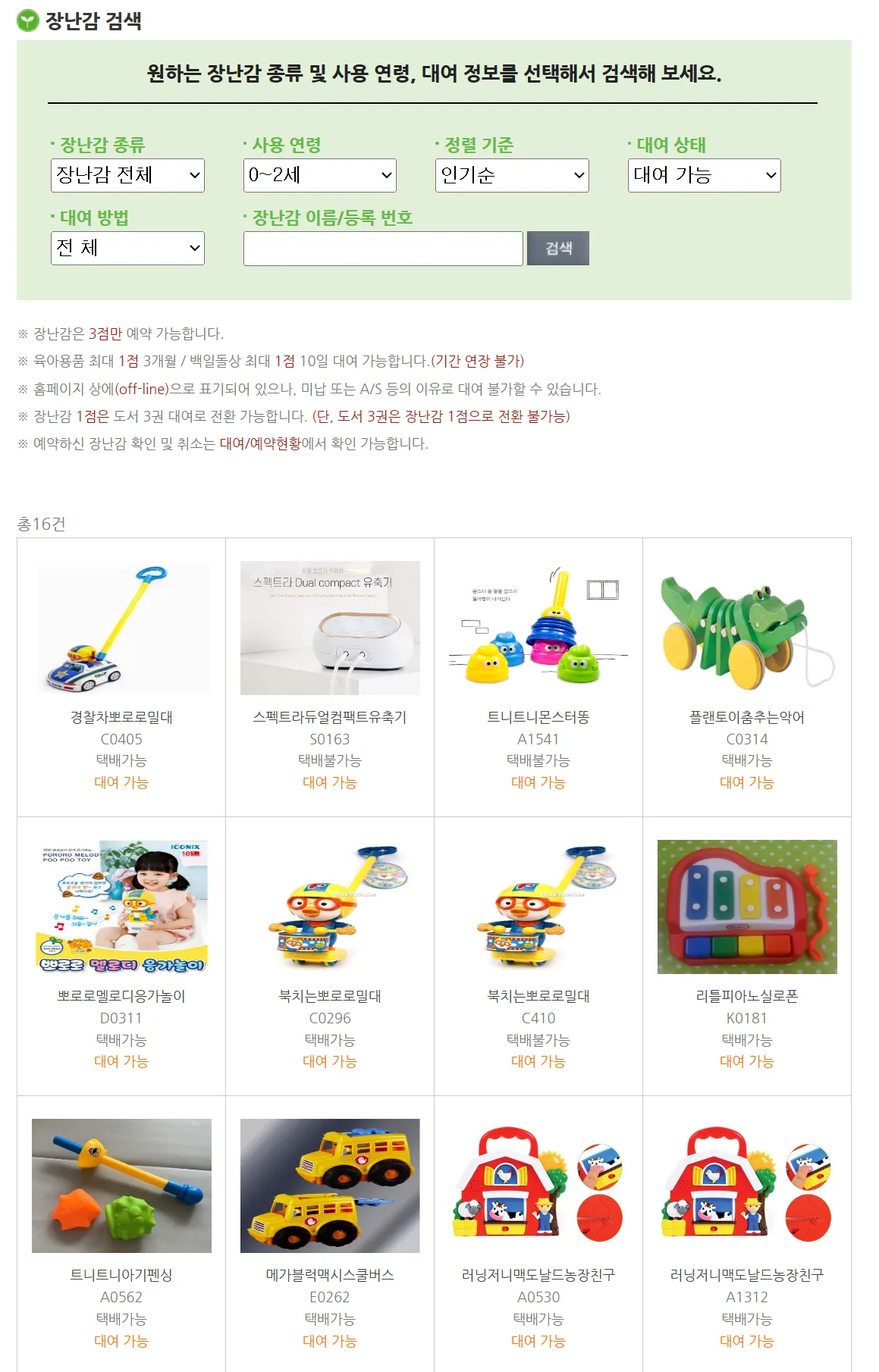879x1372 pixels.
Task: Tap the 검색 button
Action: tap(557, 249)
